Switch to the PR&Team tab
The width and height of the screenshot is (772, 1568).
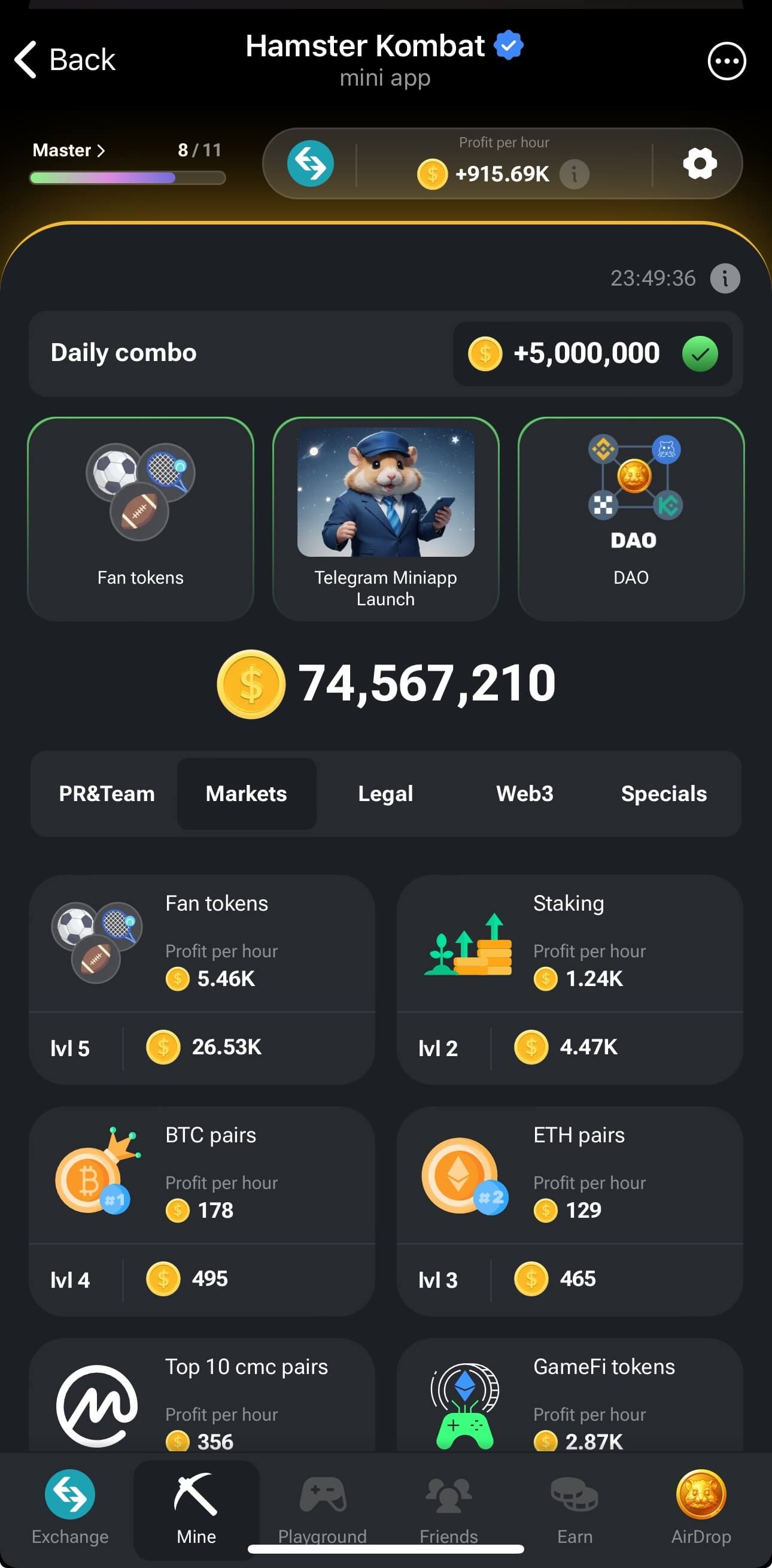click(107, 794)
